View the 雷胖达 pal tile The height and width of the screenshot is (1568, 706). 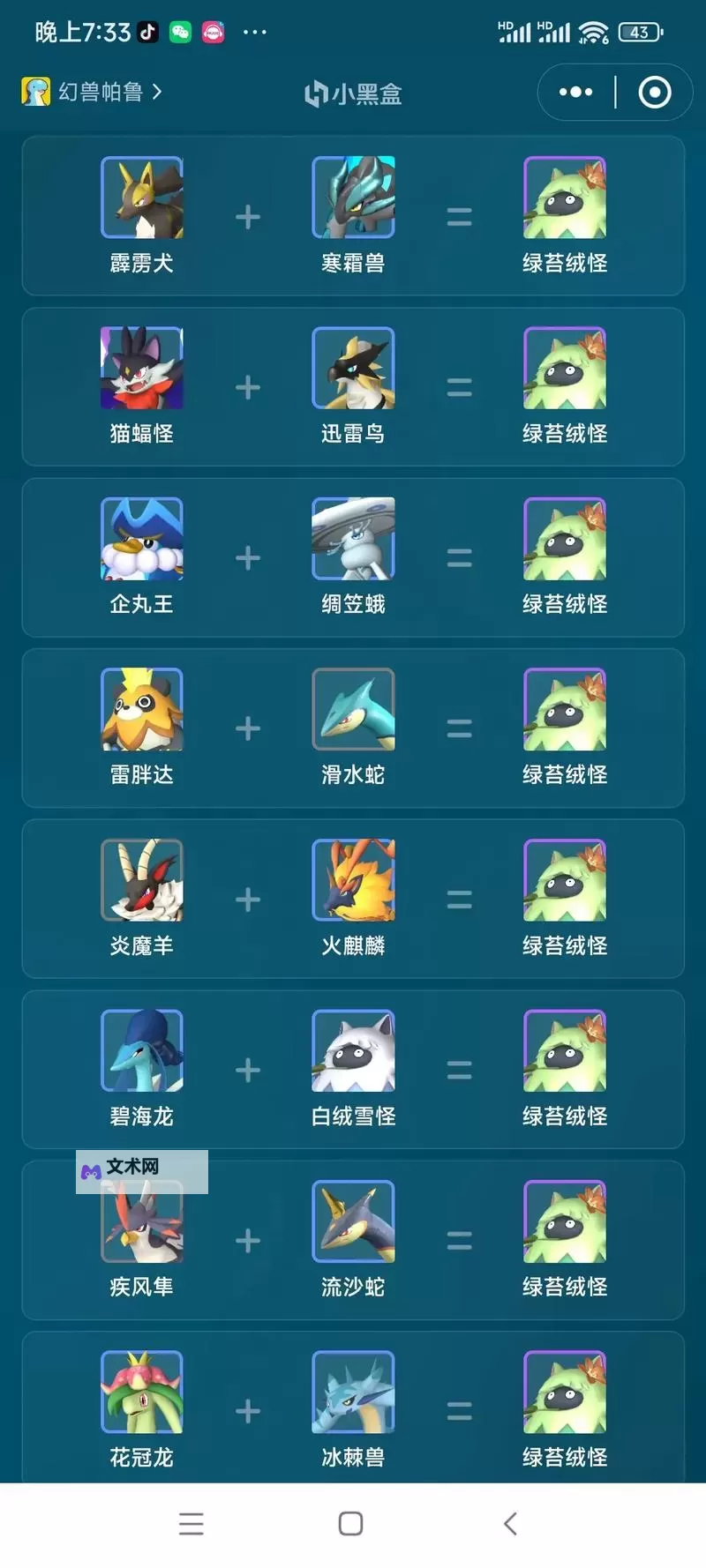(x=142, y=710)
